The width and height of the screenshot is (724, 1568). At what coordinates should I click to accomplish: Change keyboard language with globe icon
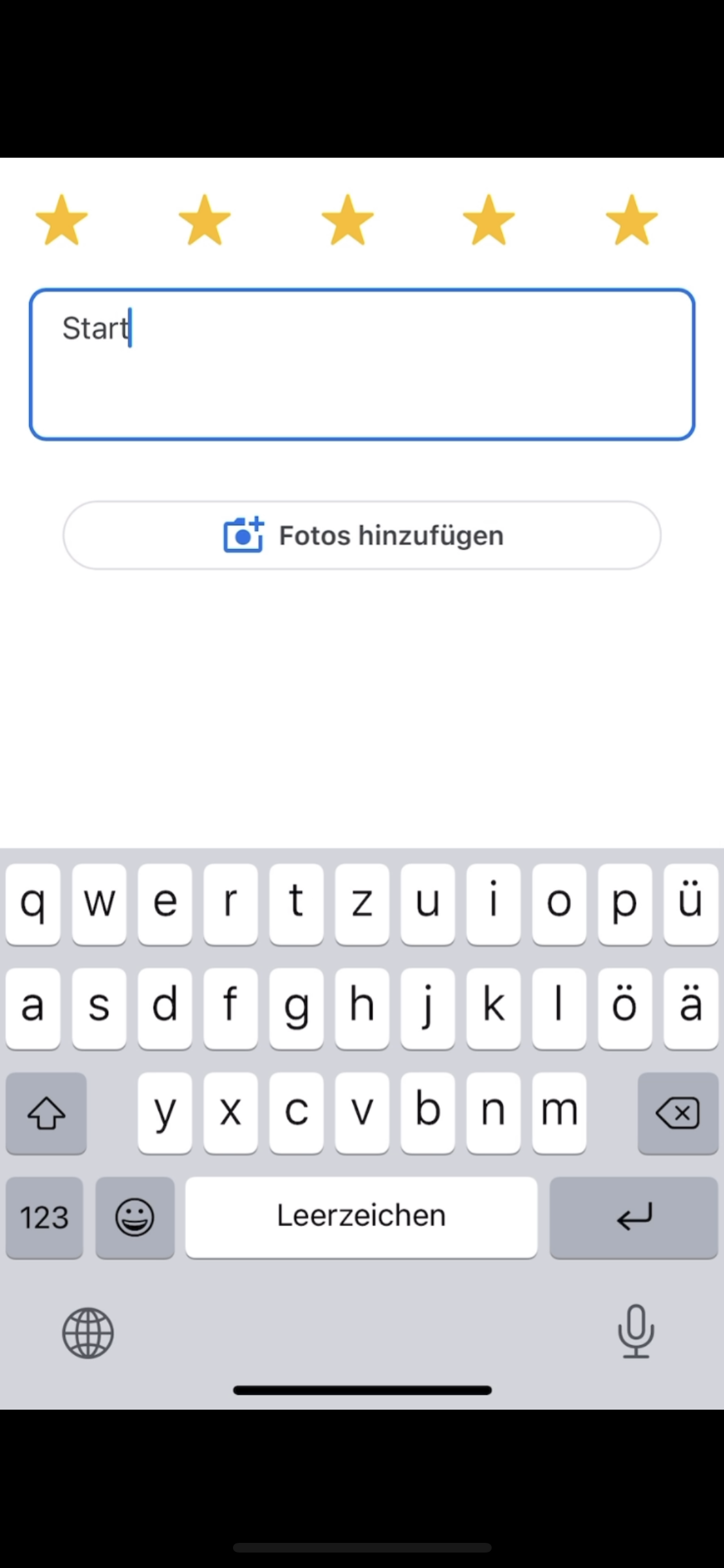click(88, 1332)
